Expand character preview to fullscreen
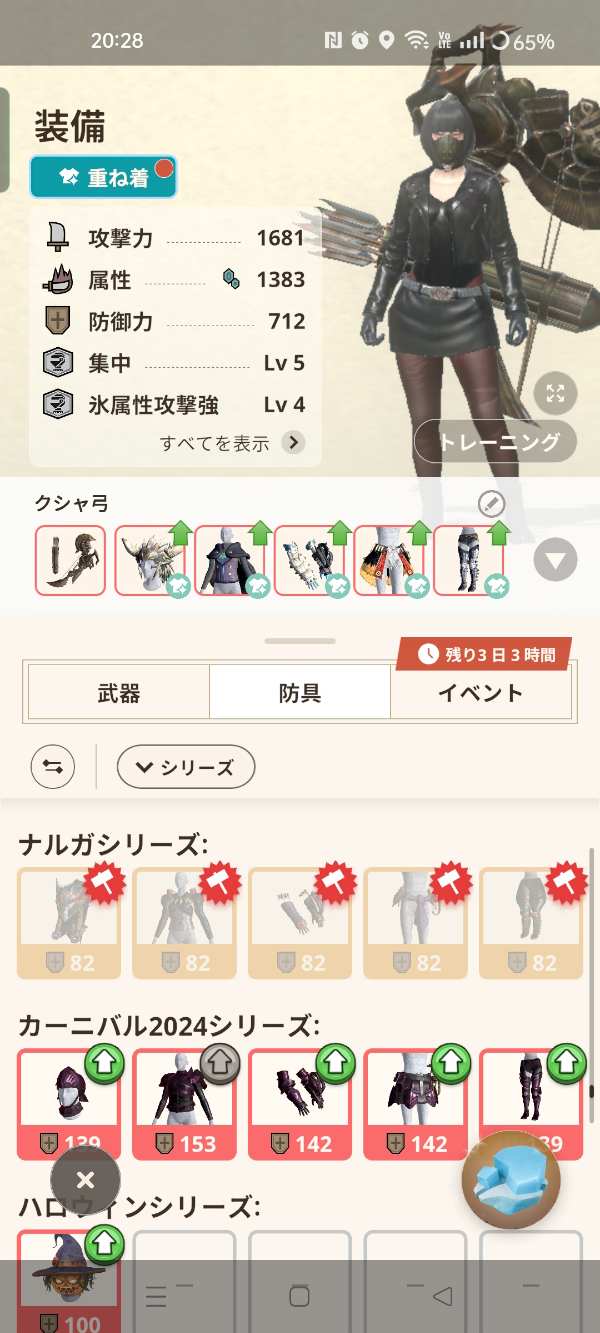600x1333 pixels. pyautogui.click(x=555, y=393)
